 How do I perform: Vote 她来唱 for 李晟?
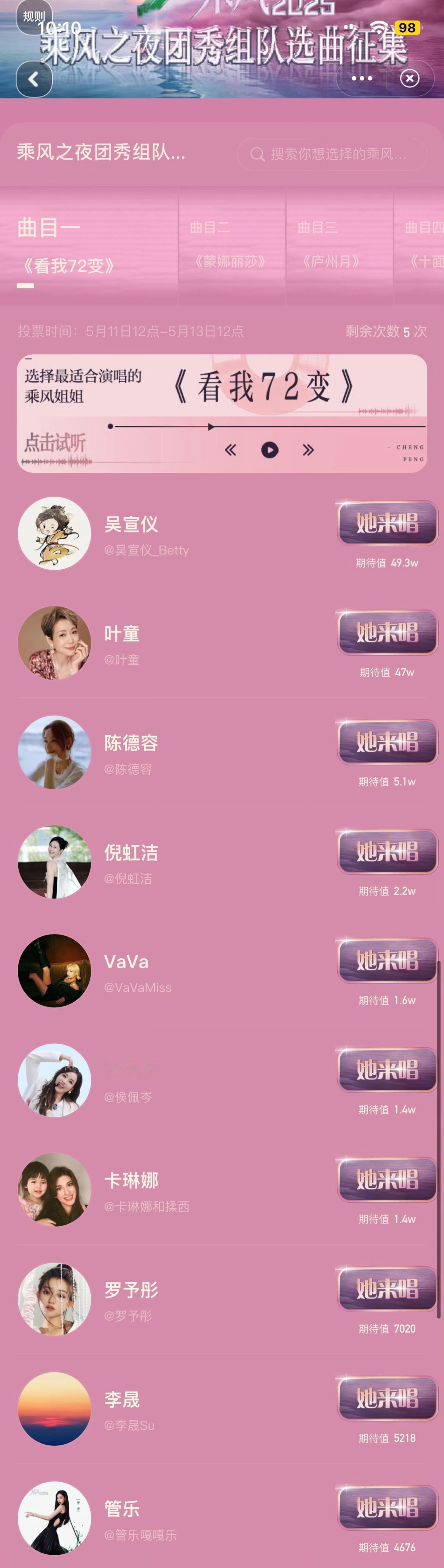coord(387,1398)
